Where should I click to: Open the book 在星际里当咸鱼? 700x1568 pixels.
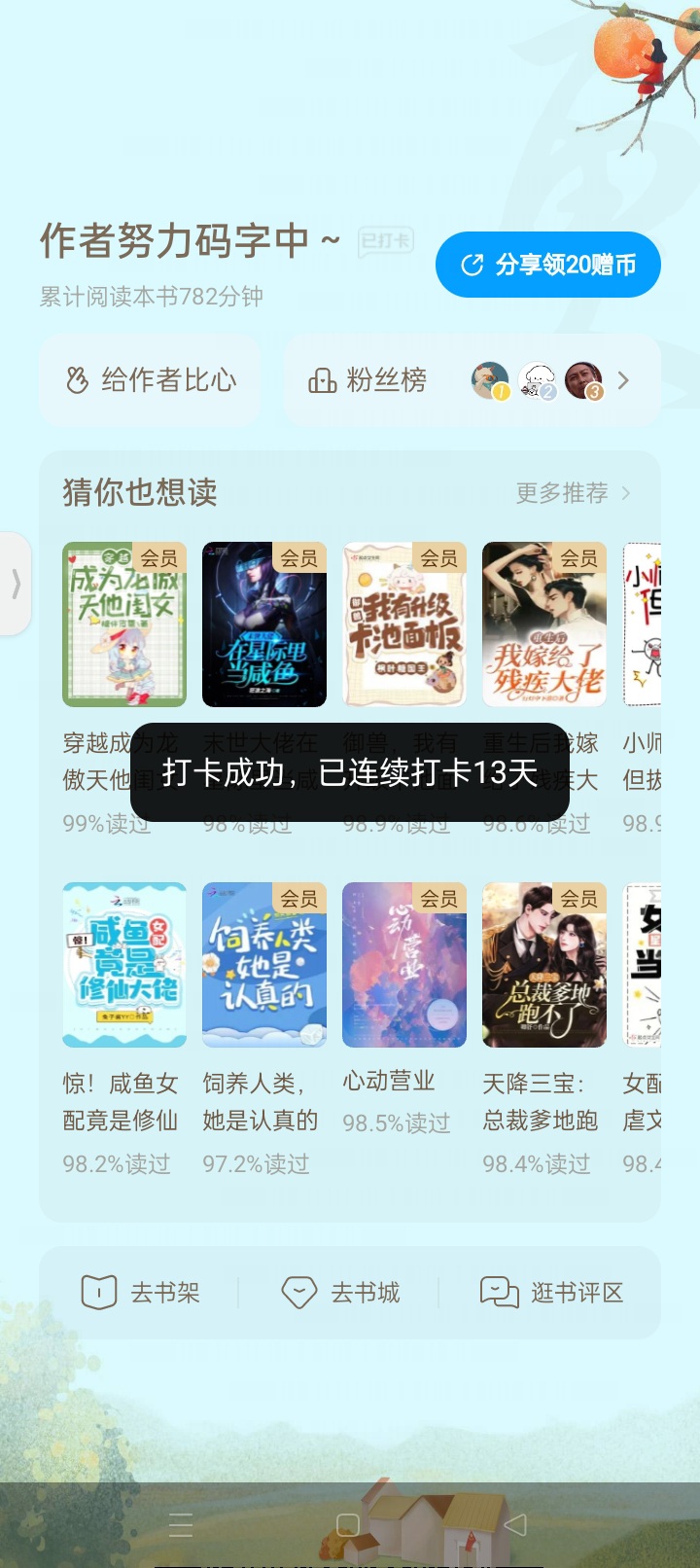[264, 624]
